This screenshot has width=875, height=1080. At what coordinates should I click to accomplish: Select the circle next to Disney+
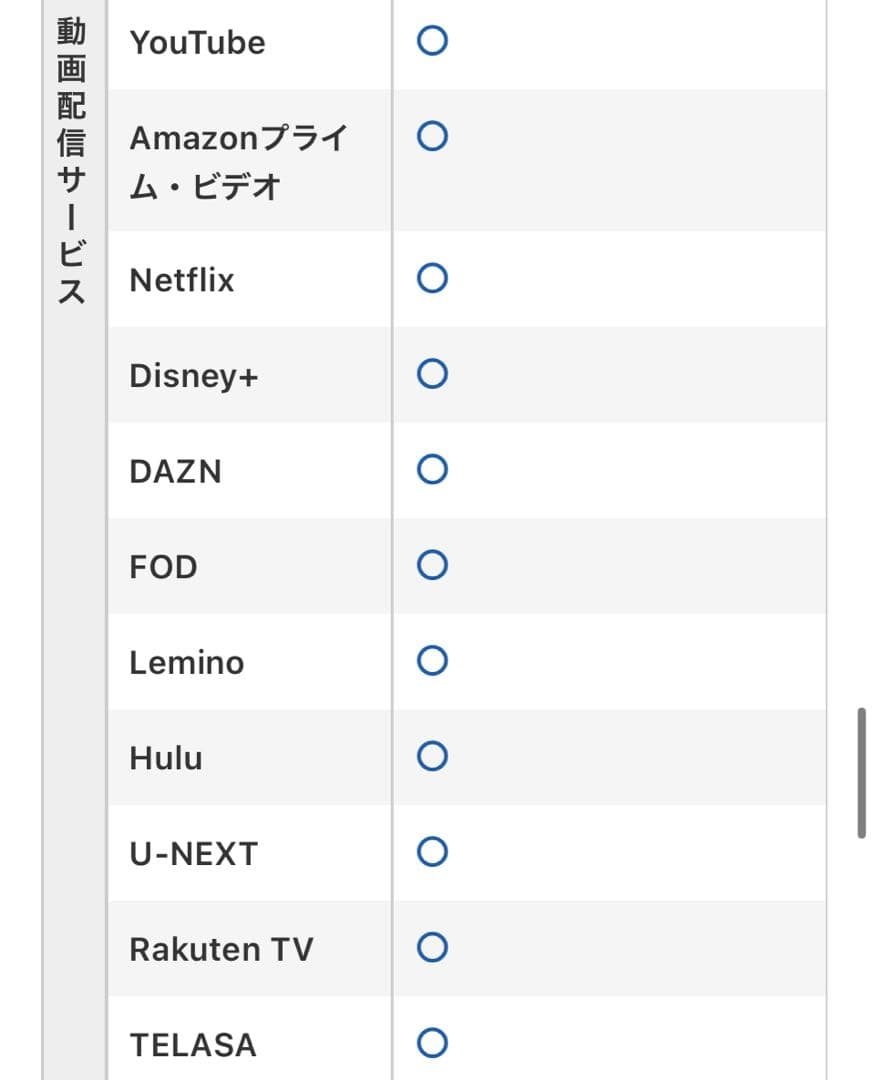(431, 374)
